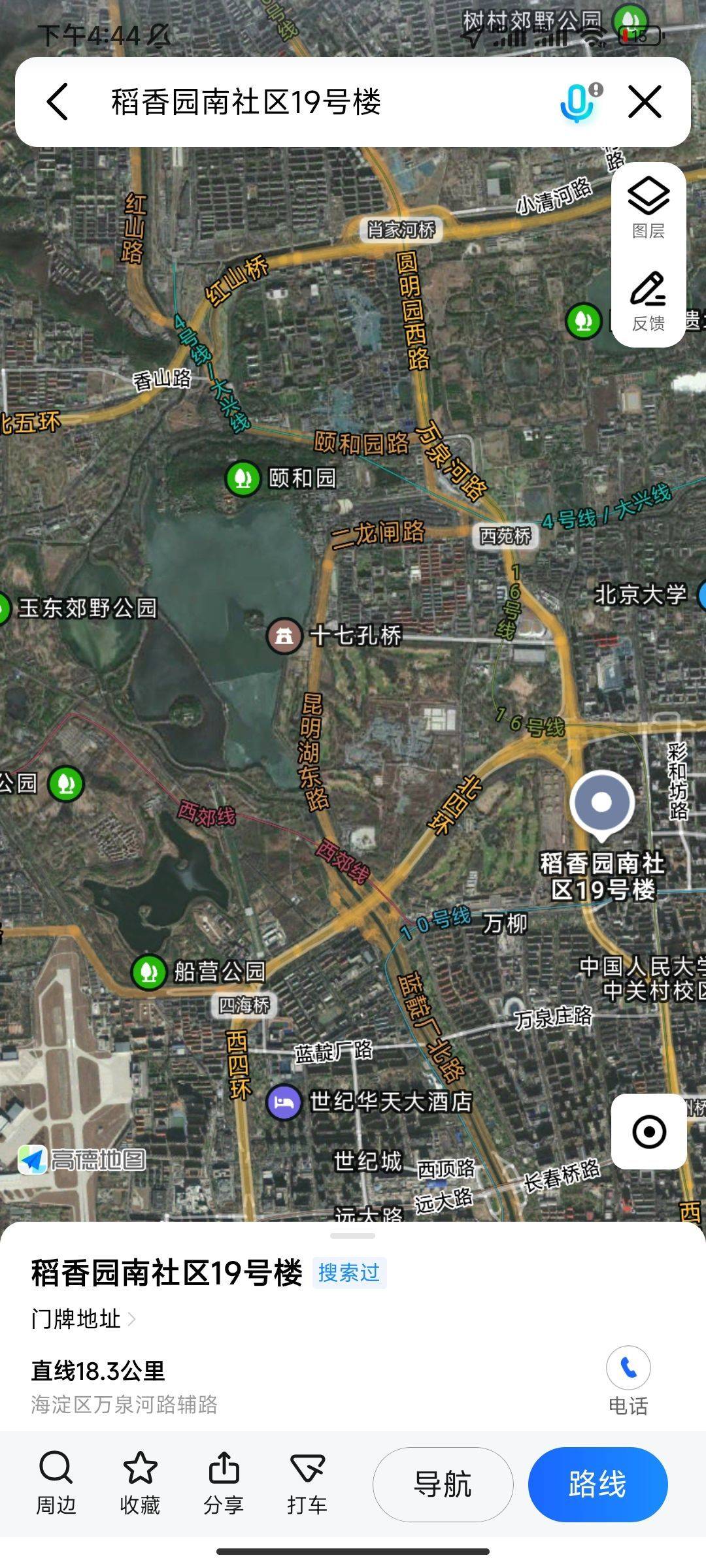Screen dimensions: 706x1568
Task: Search nearby with 周边
Action: click(56, 1484)
